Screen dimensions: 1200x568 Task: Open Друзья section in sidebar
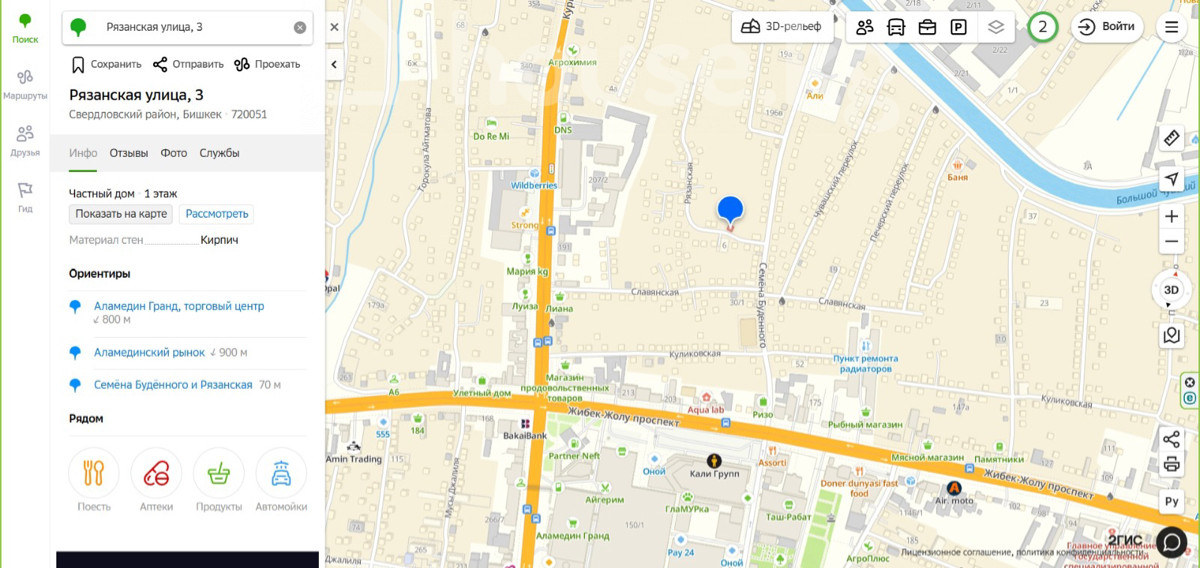(x=25, y=140)
